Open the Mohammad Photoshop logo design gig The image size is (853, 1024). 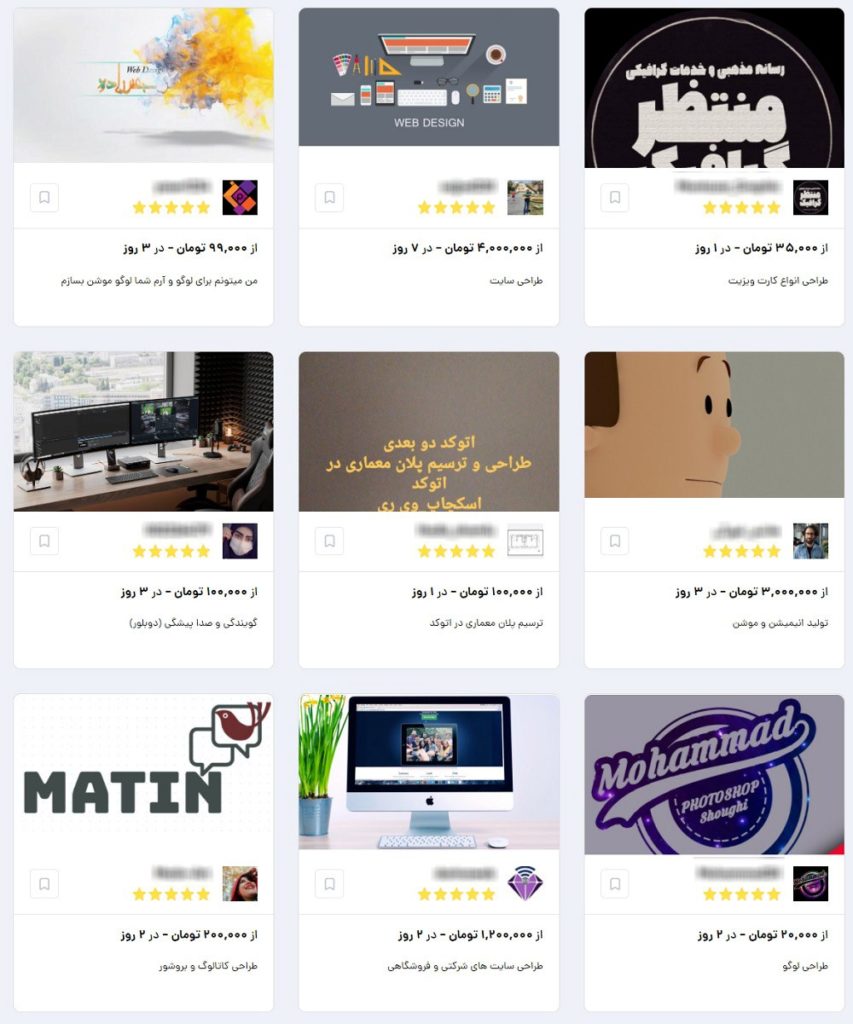pyautogui.click(x=714, y=774)
